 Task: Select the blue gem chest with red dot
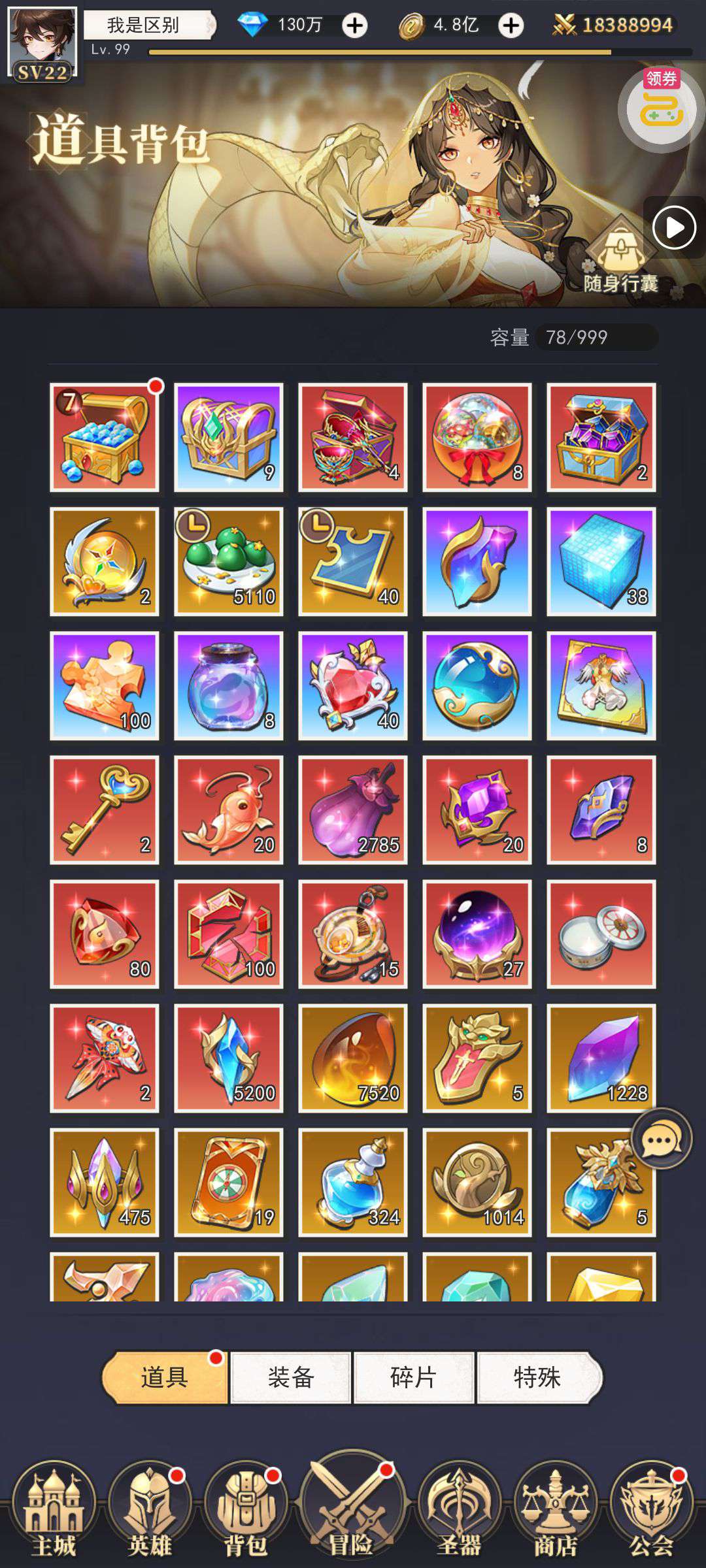tap(105, 437)
